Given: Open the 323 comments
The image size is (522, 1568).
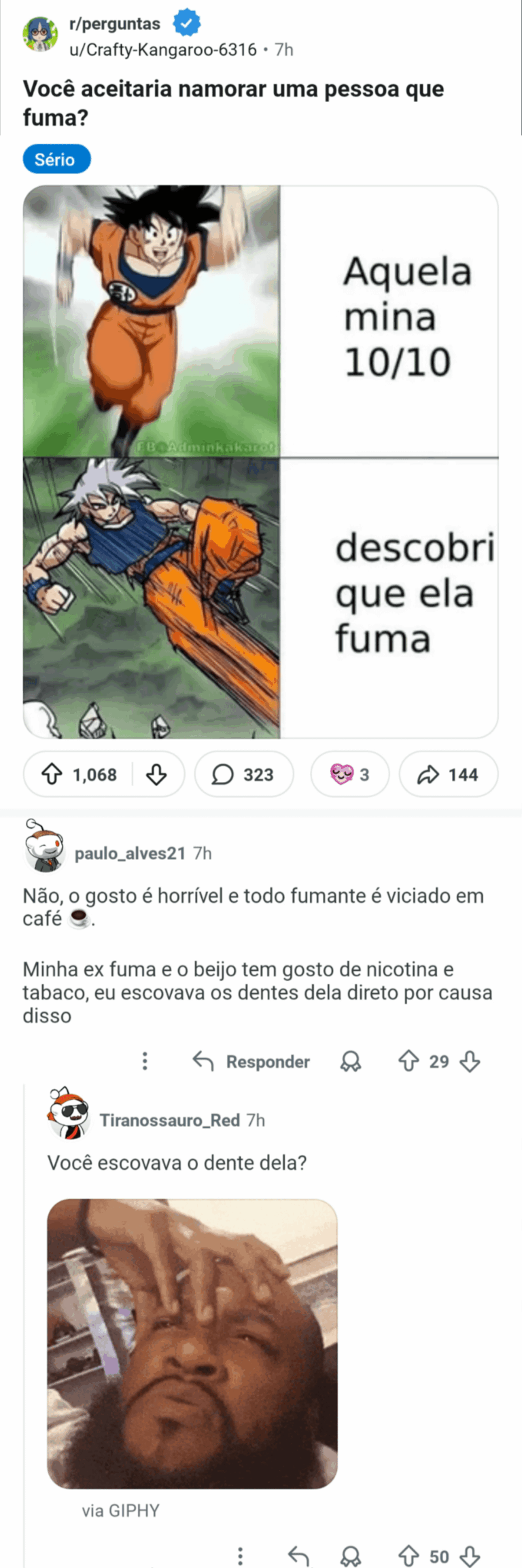Looking at the screenshot, I should tap(243, 774).
